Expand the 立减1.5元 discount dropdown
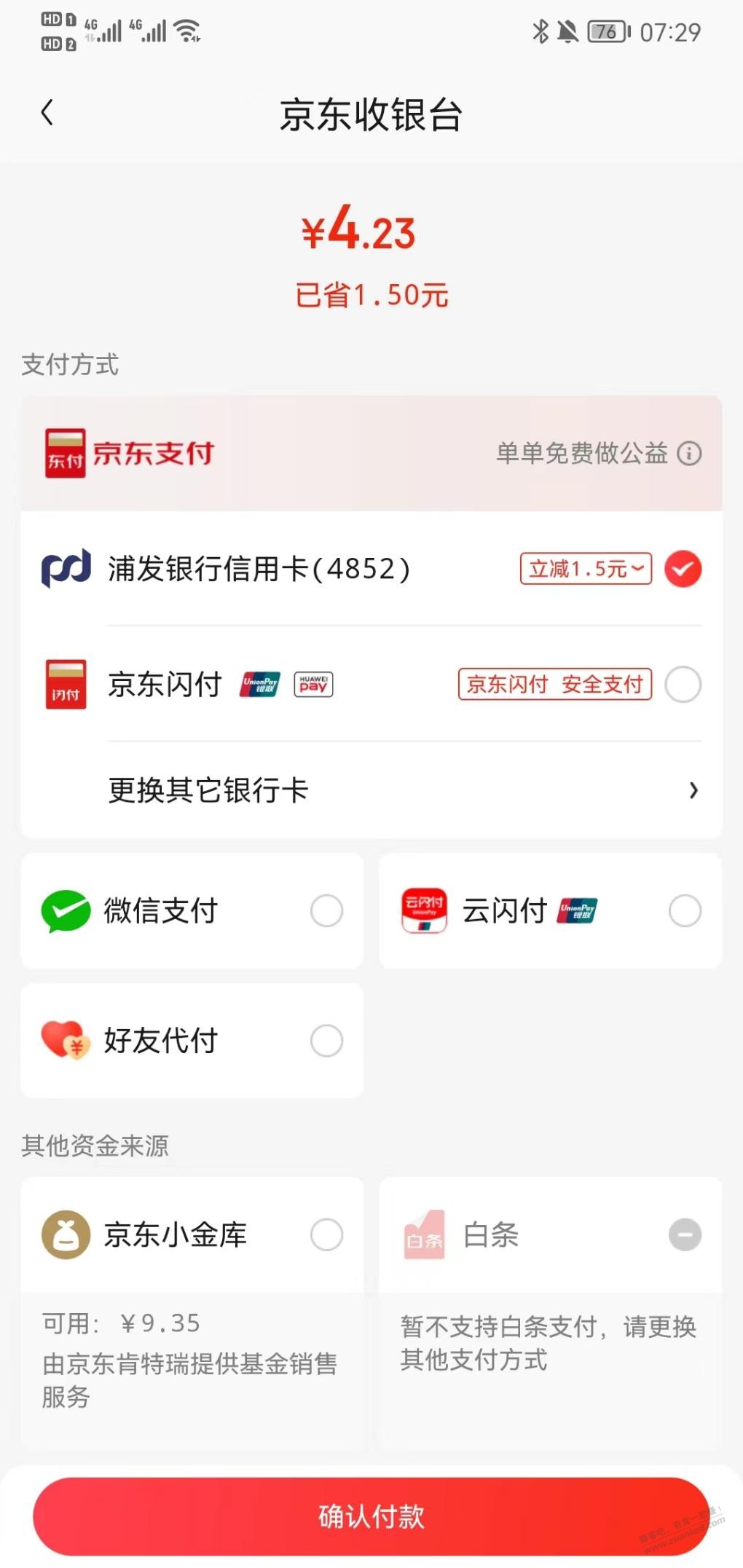The height and width of the screenshot is (1568, 743). [x=586, y=569]
